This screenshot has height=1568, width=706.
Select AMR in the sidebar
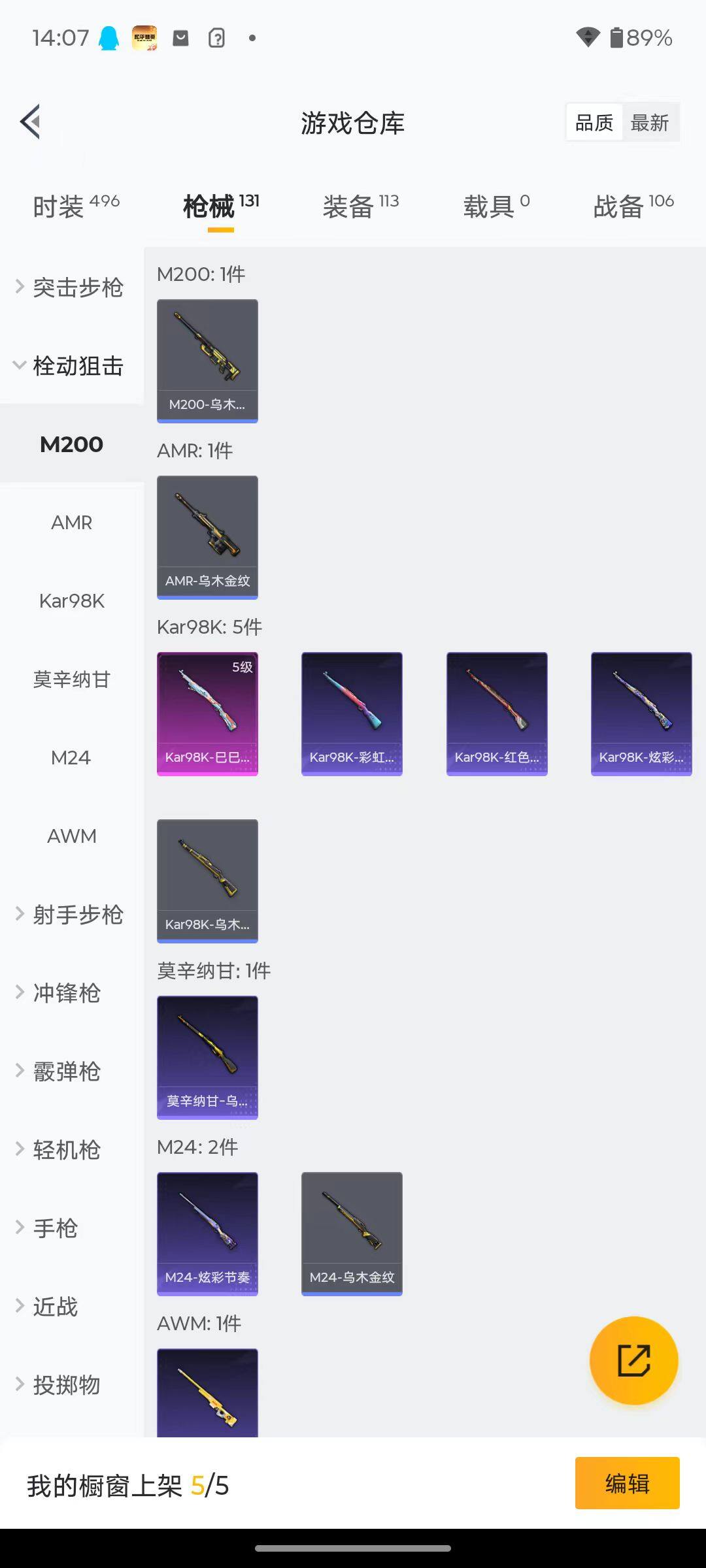click(x=72, y=523)
